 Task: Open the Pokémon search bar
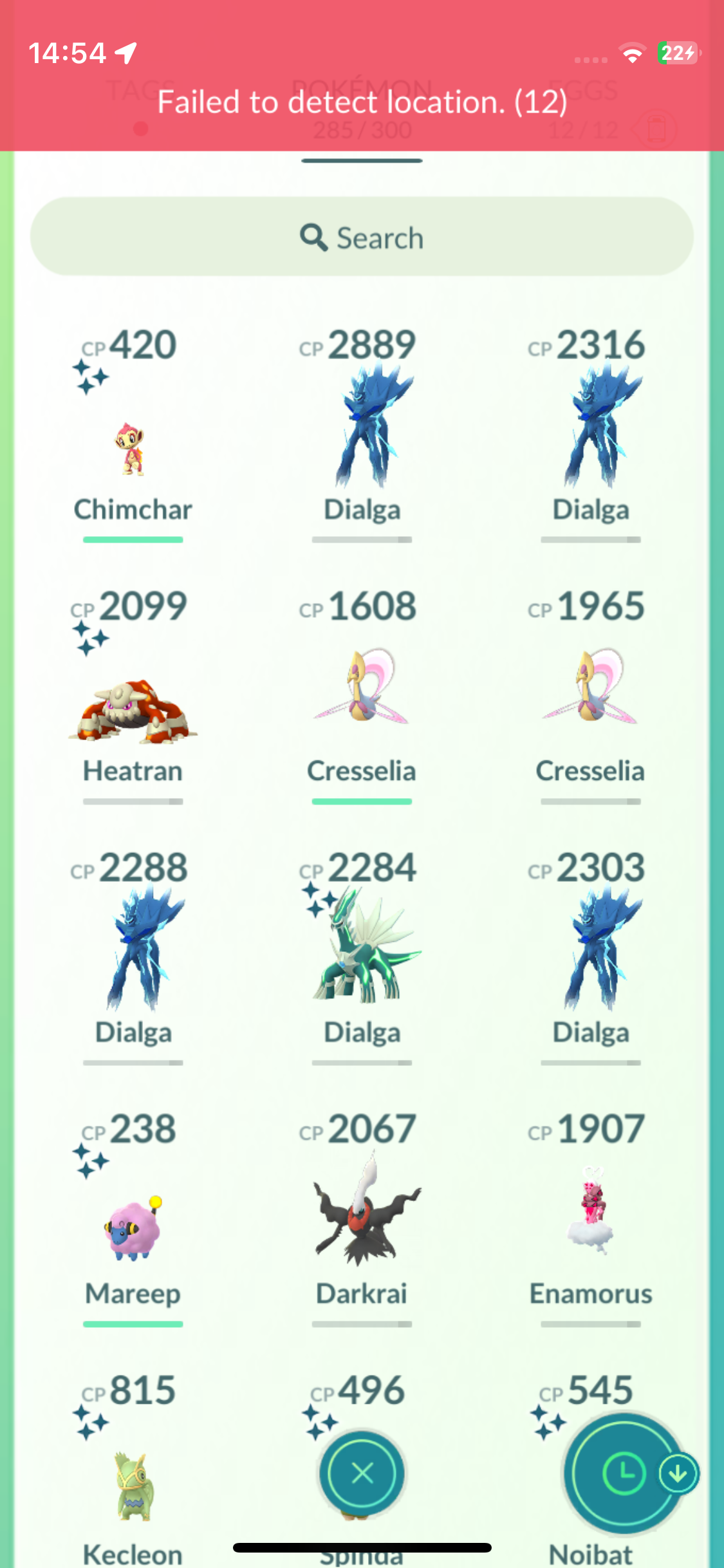pos(362,237)
